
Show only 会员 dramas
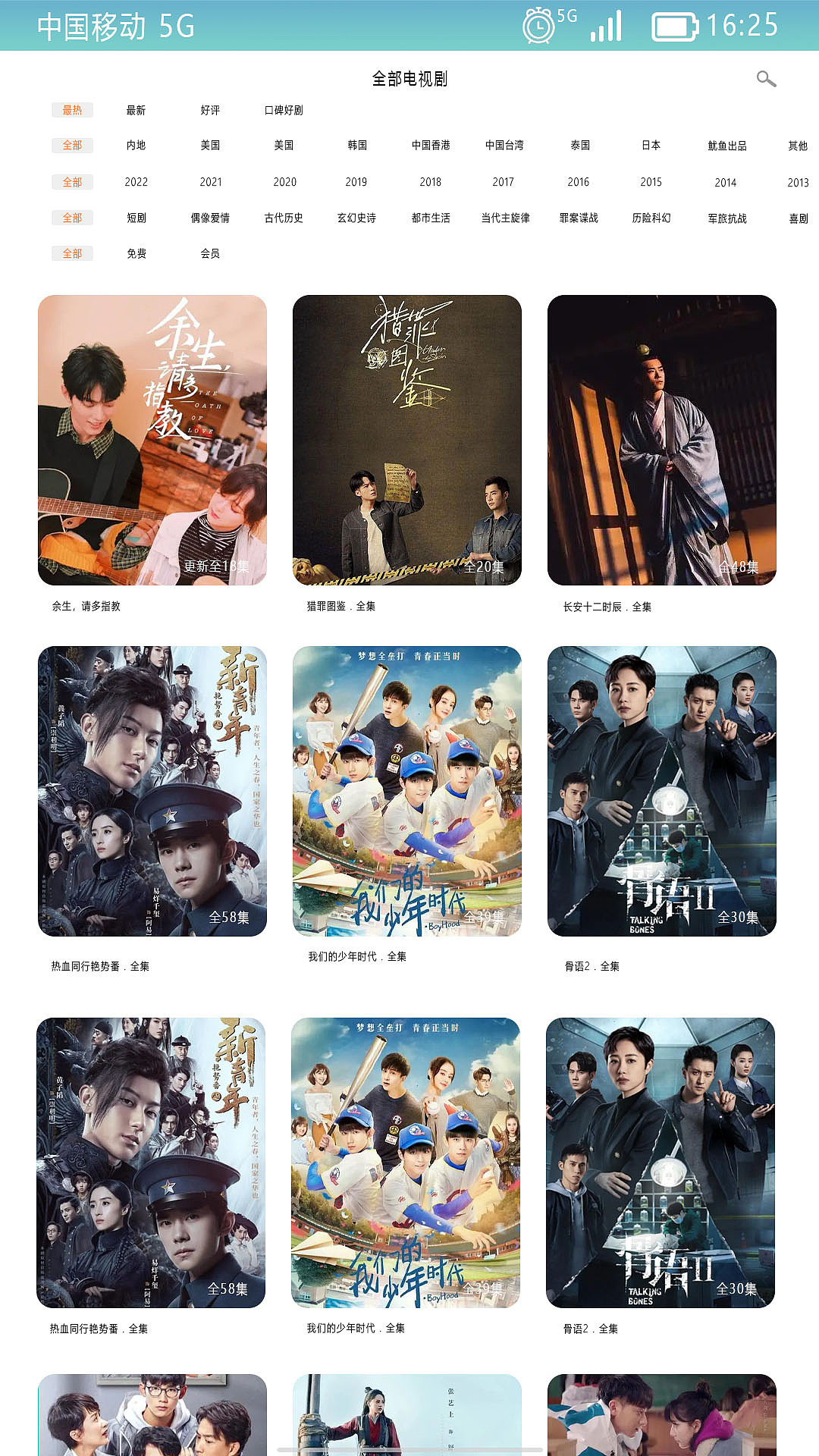pyautogui.click(x=210, y=254)
